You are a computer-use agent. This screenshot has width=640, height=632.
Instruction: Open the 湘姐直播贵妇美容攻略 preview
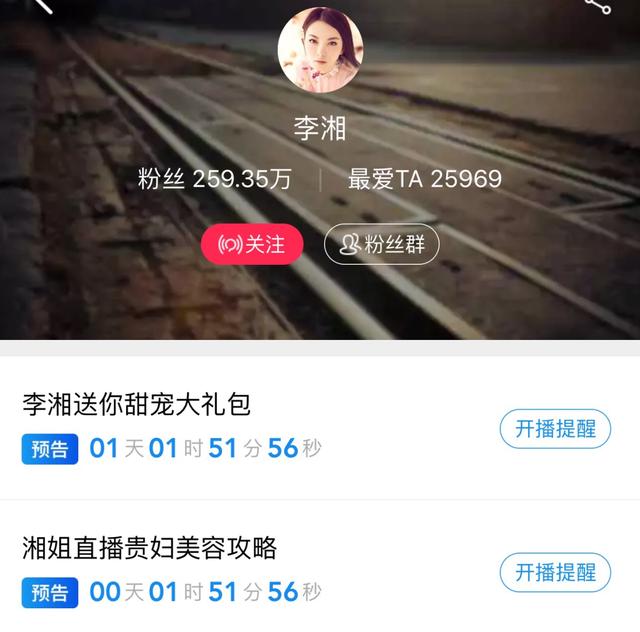(149, 548)
